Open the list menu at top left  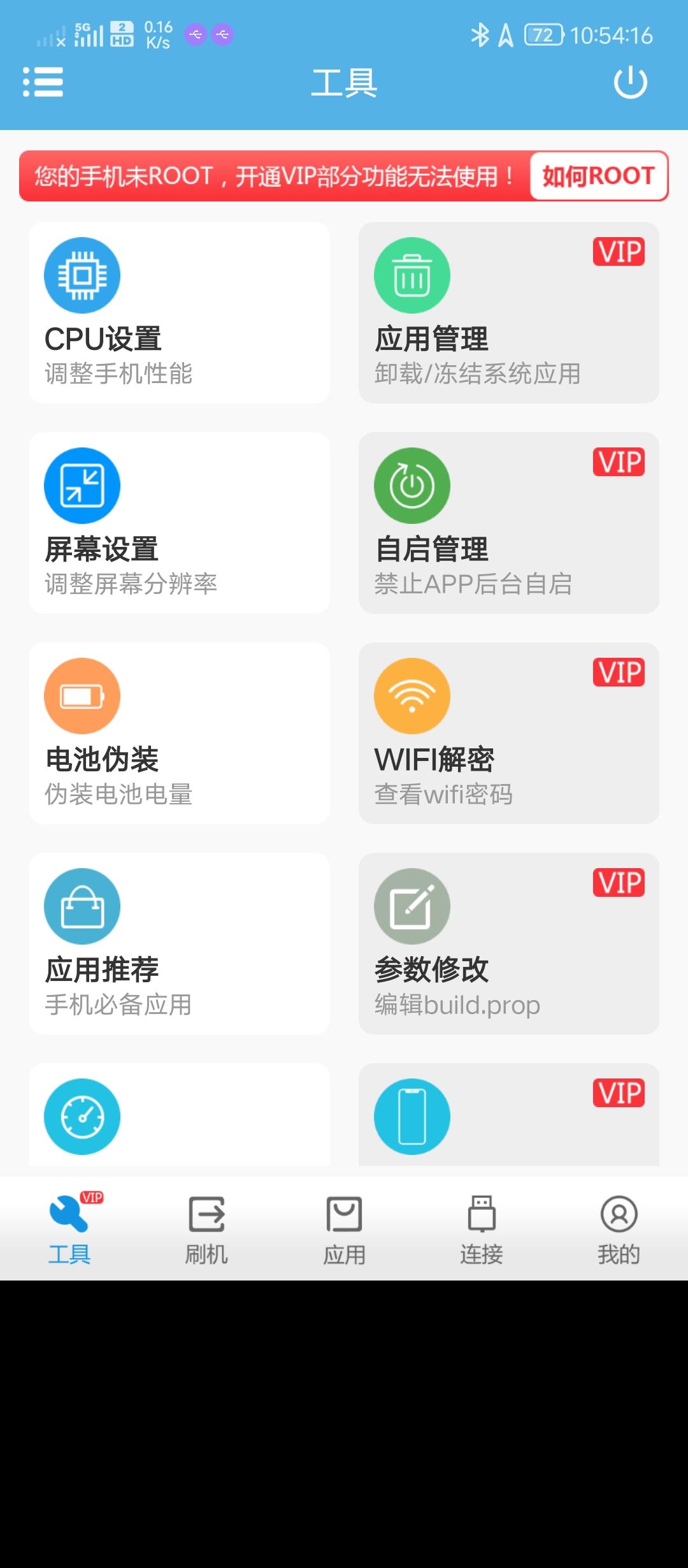pos(43,83)
